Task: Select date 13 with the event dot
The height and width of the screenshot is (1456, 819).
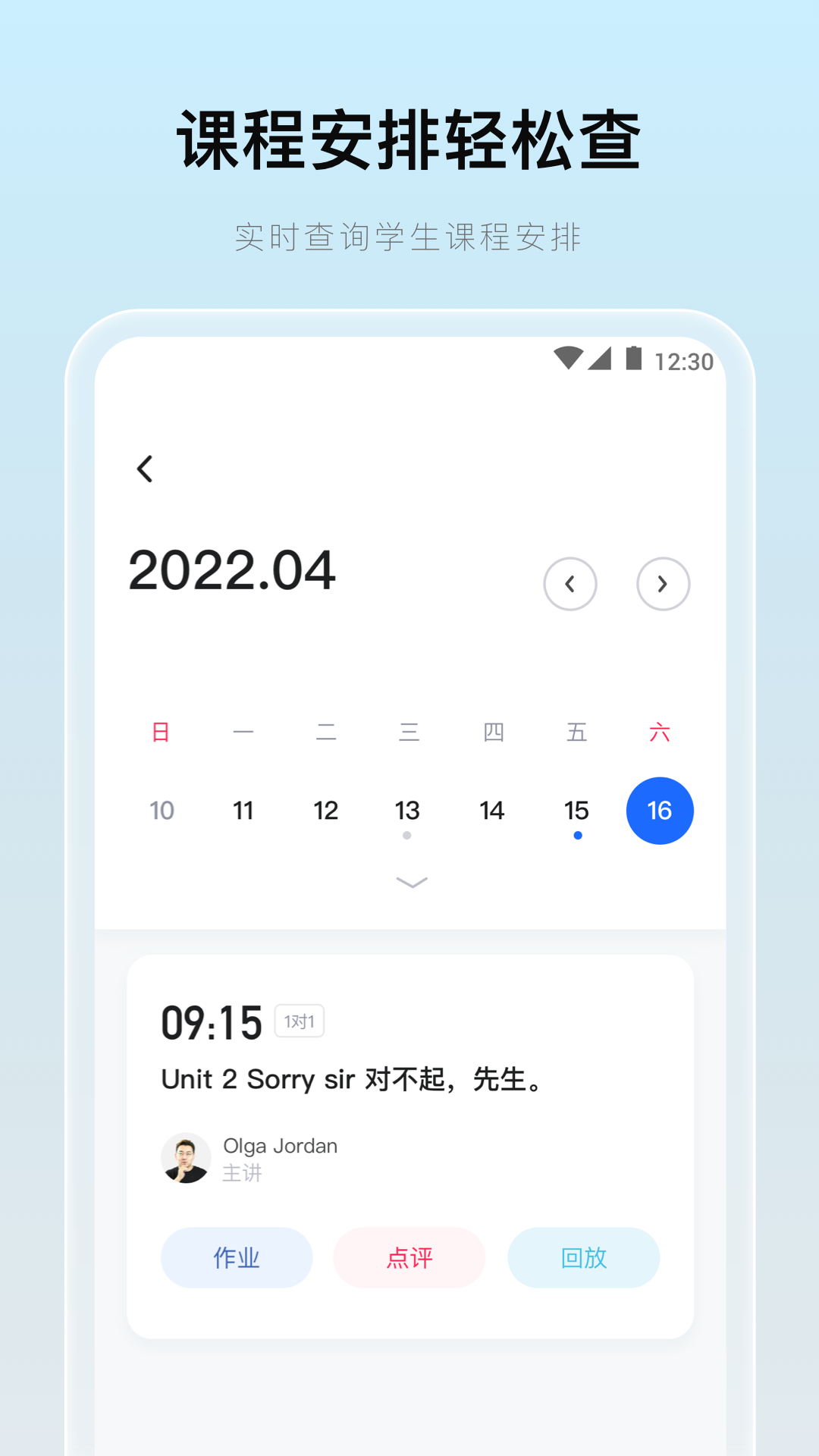Action: 408,810
